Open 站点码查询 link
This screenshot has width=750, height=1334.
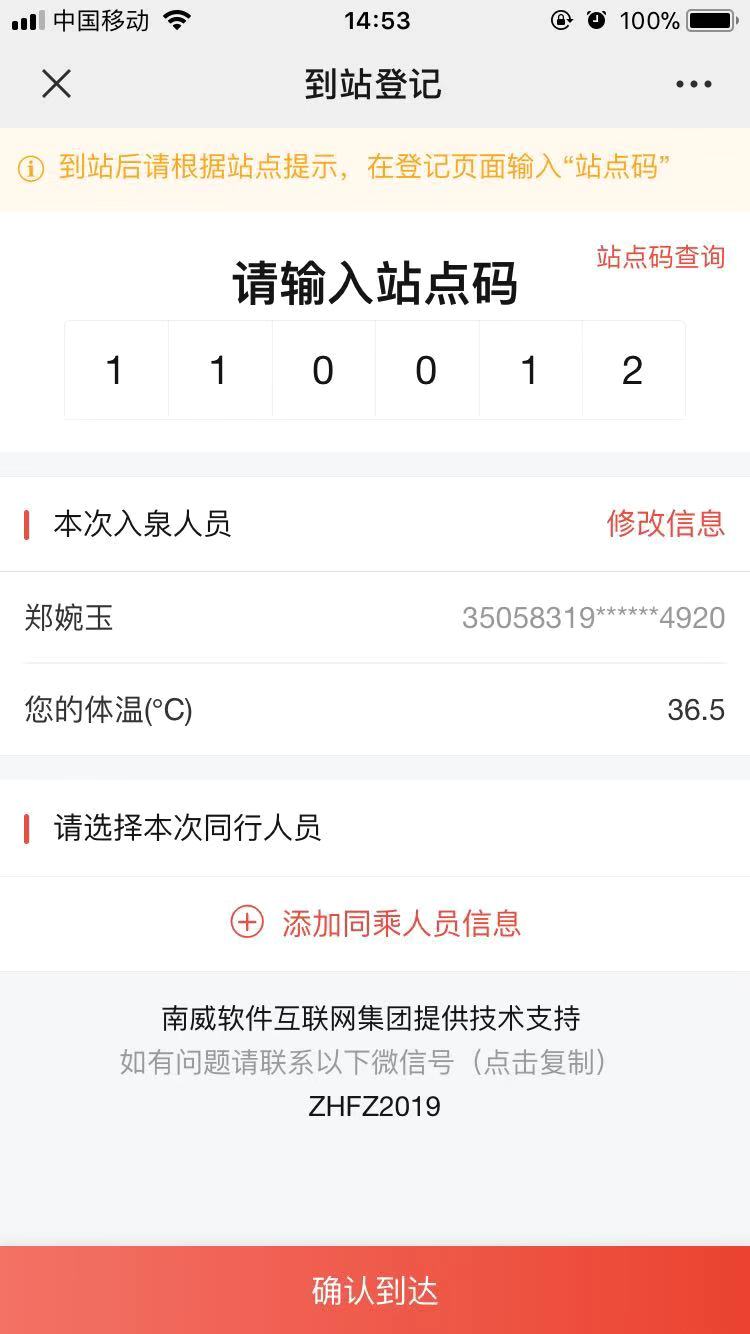[661, 257]
